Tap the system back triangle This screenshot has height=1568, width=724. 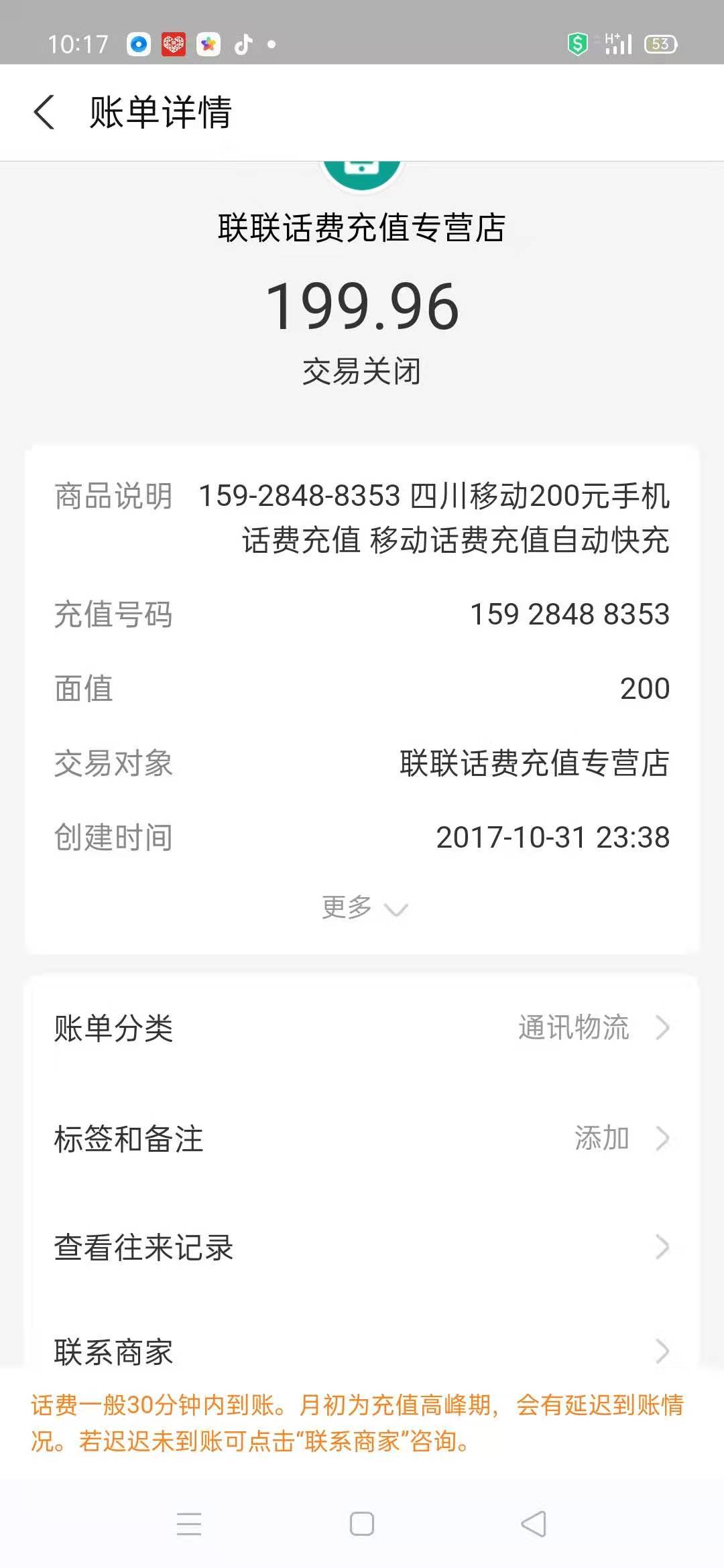534,1524
